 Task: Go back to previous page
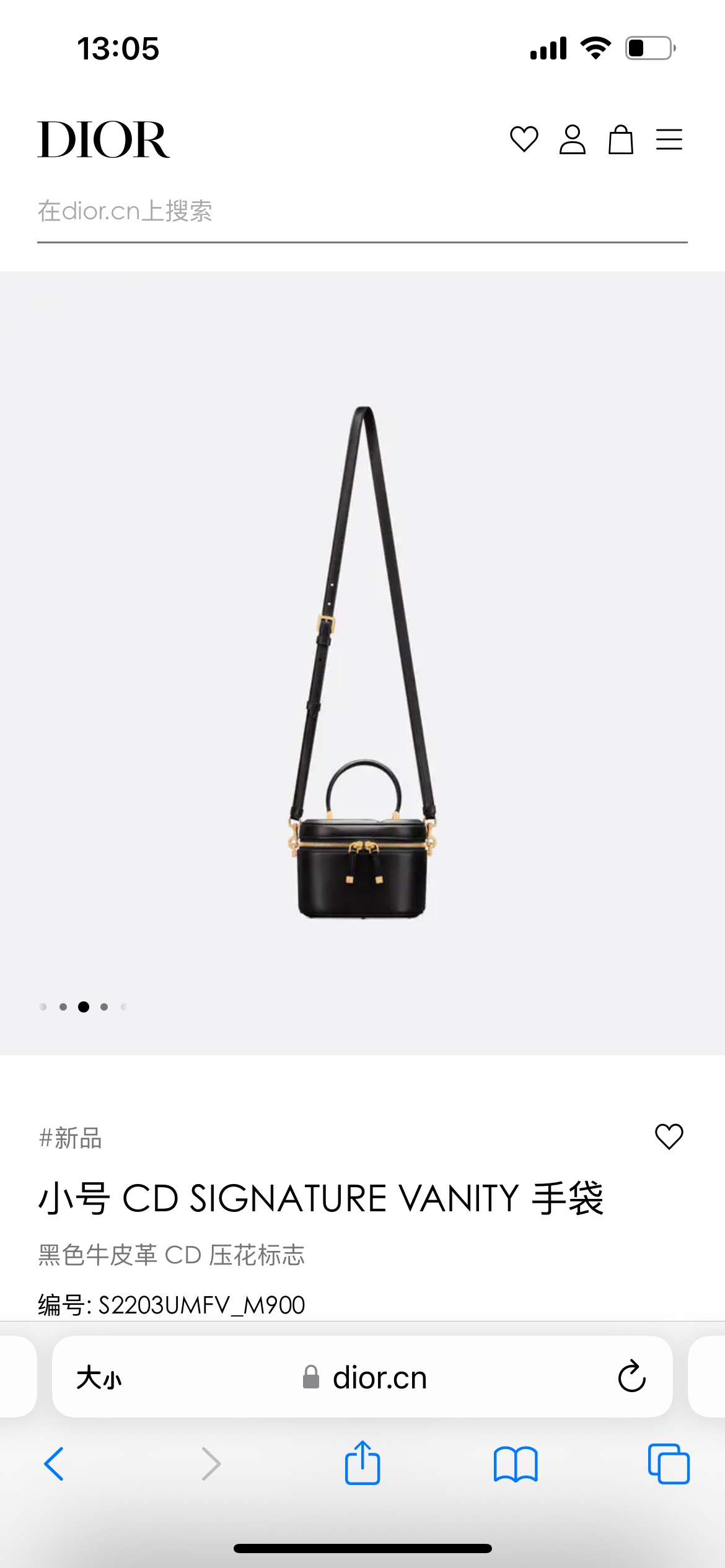pyautogui.click(x=55, y=1464)
